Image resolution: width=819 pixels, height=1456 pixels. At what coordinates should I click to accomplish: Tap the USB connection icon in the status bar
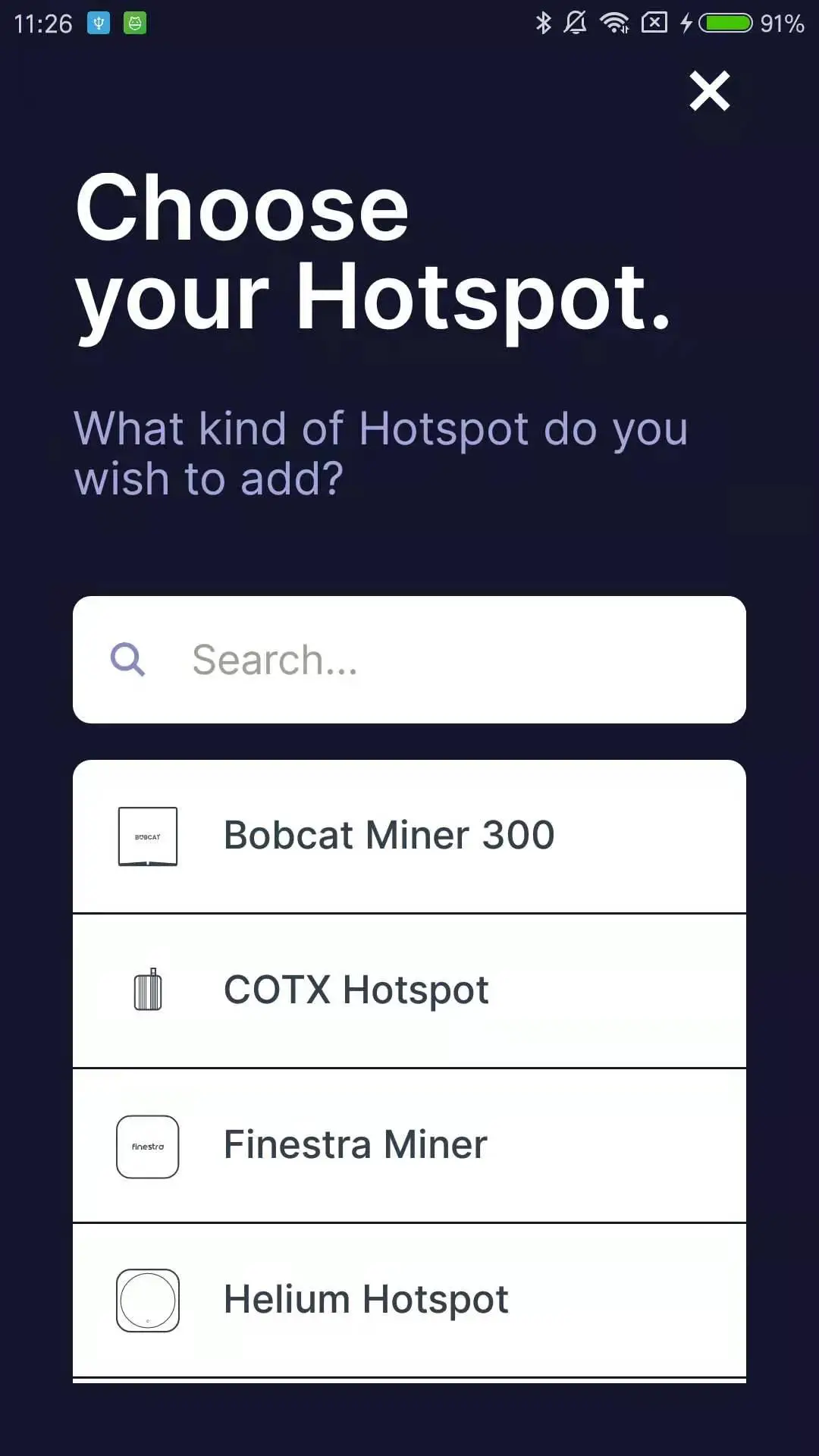point(99,23)
